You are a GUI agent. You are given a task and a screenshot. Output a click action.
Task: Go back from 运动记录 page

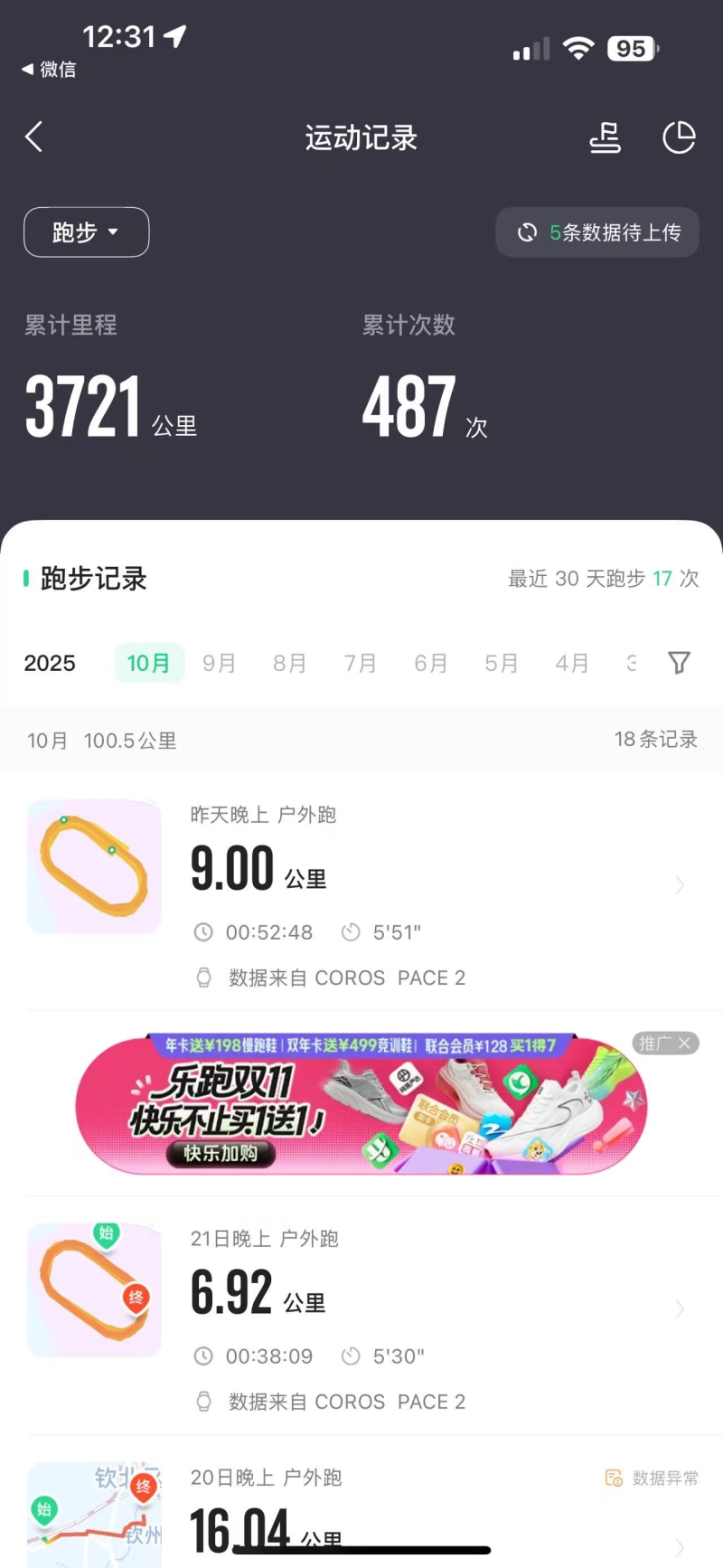click(34, 137)
